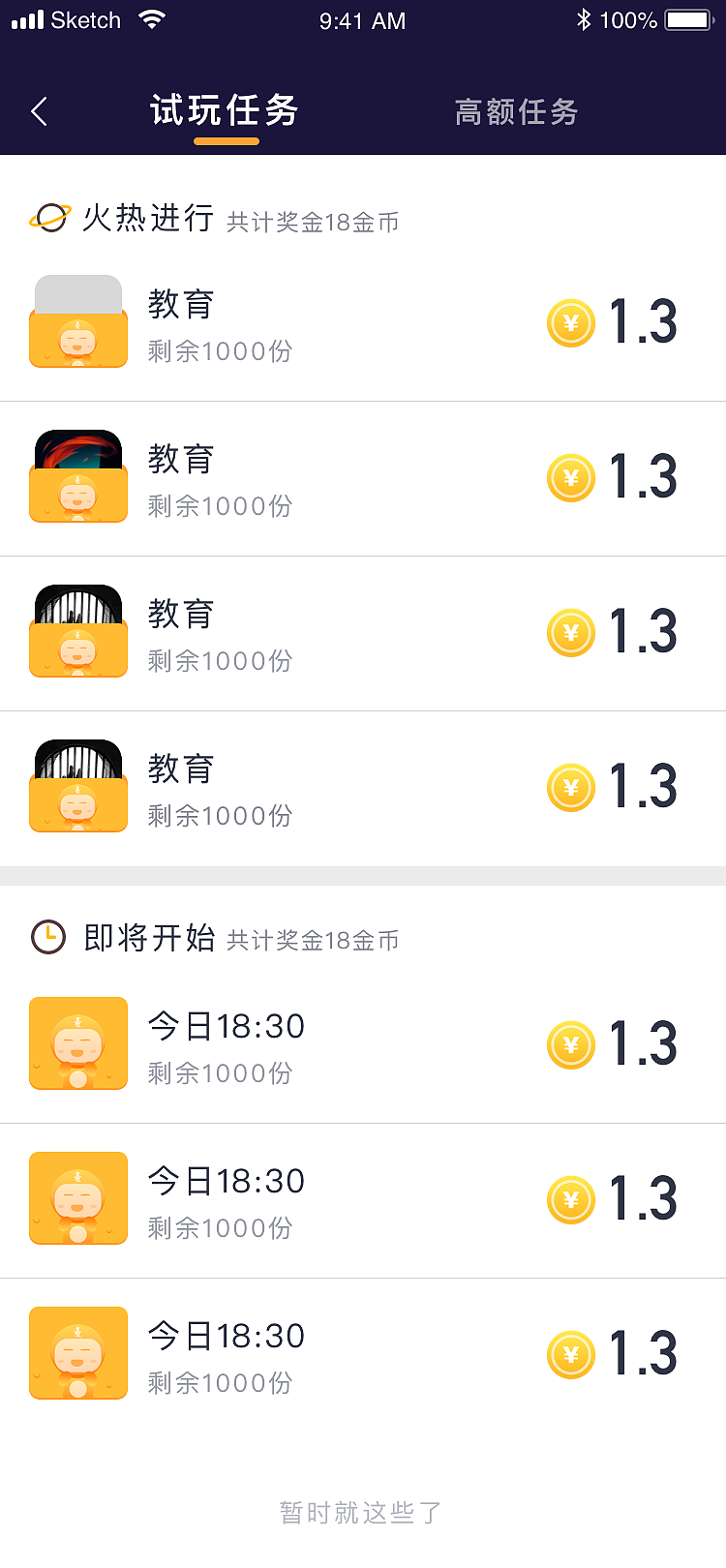
Task: Click the mascot icon of the first 今日18:30 task
Action: tap(77, 1043)
